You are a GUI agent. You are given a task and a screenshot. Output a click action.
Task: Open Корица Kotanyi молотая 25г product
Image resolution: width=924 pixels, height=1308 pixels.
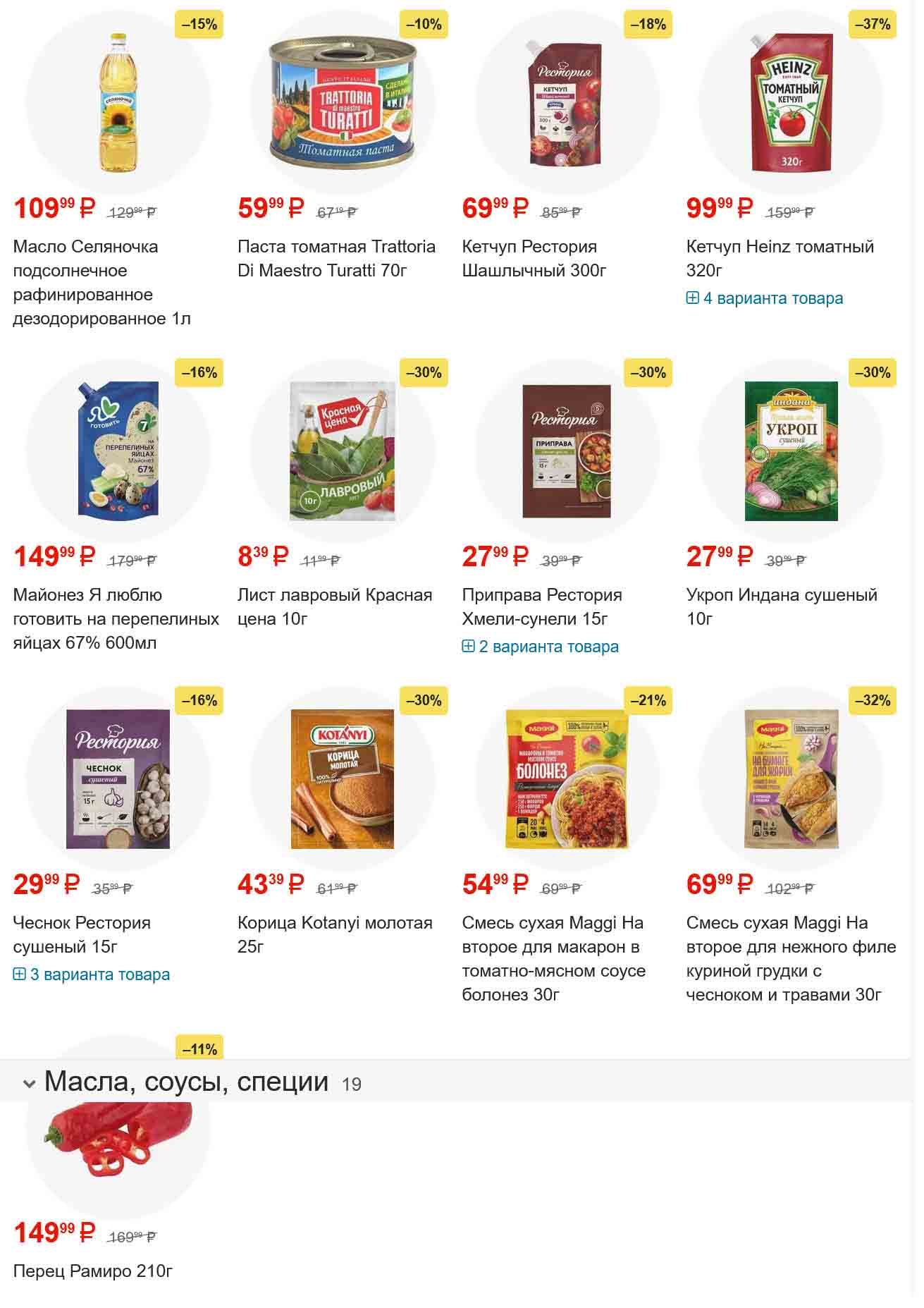click(x=334, y=934)
